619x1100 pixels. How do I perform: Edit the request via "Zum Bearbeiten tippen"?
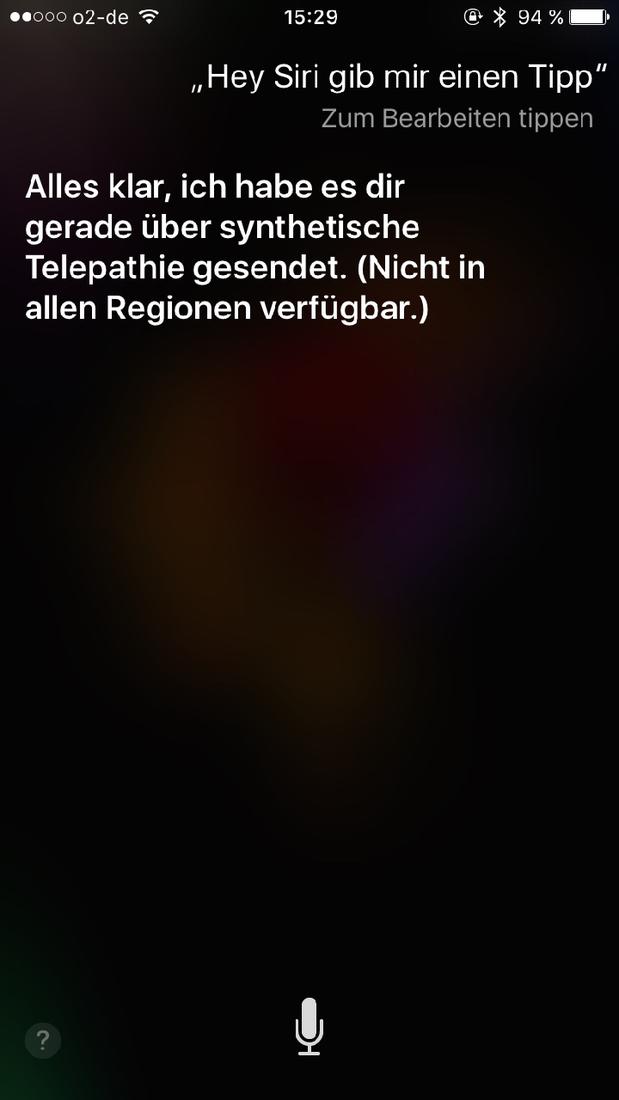click(x=457, y=119)
